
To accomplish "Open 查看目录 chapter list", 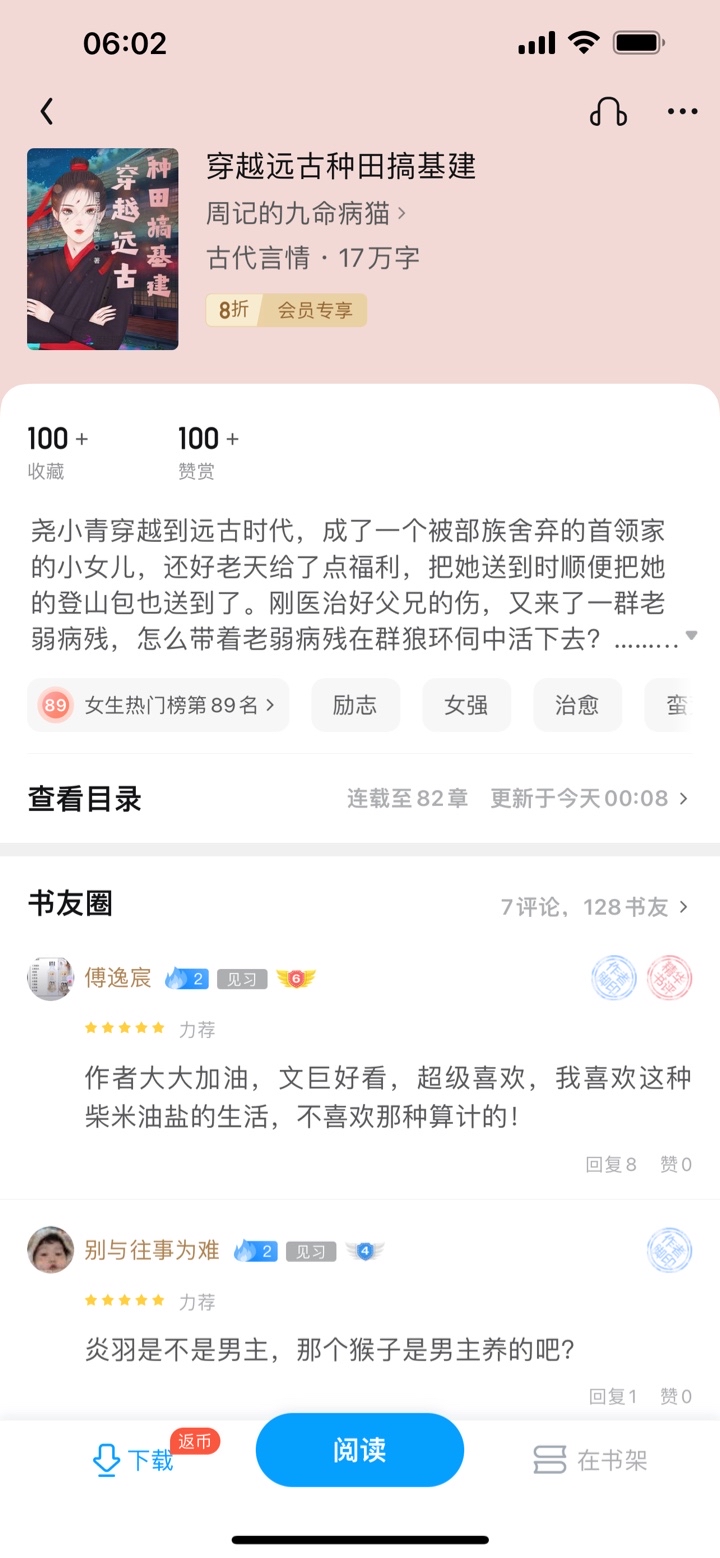I will pos(360,798).
